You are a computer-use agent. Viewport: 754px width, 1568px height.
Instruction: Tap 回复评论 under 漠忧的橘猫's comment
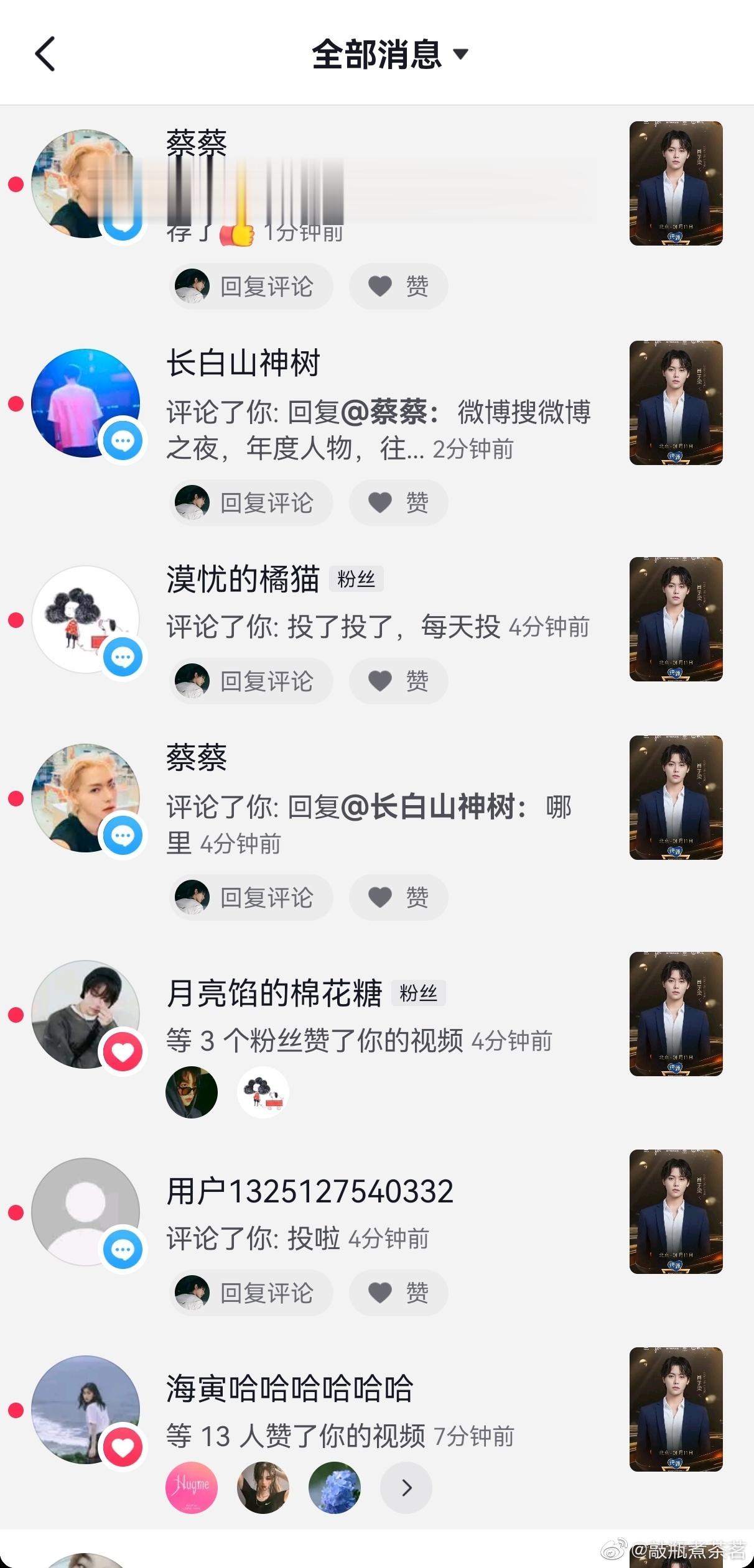[x=251, y=681]
